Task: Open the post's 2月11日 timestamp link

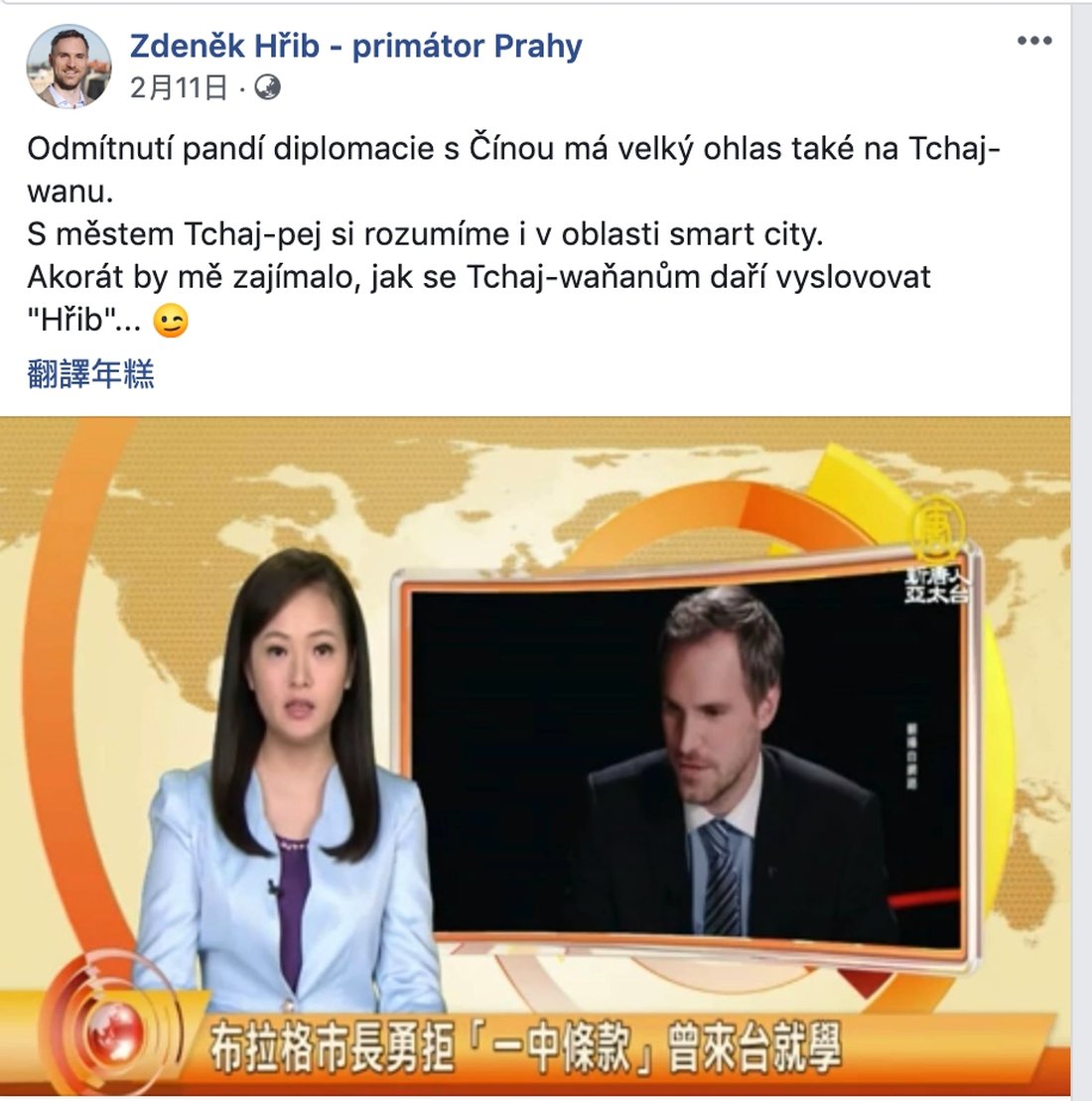Action: click(x=179, y=88)
